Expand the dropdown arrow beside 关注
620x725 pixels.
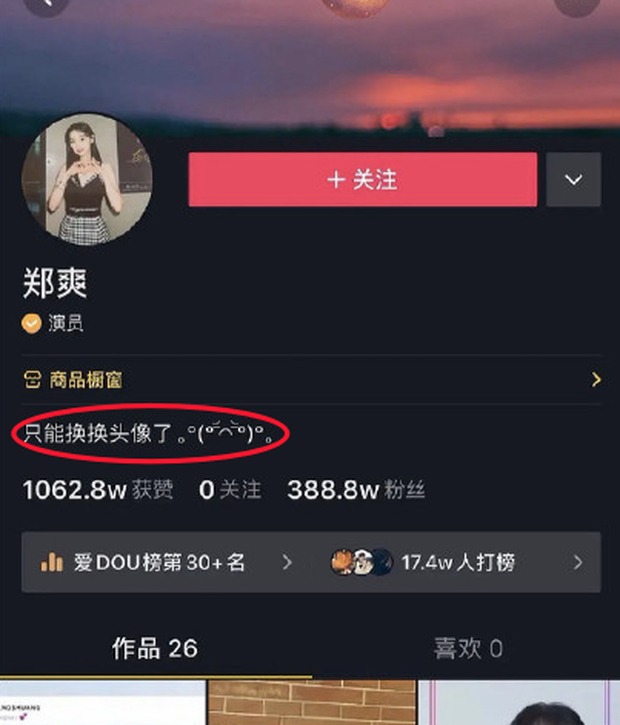[x=573, y=180]
